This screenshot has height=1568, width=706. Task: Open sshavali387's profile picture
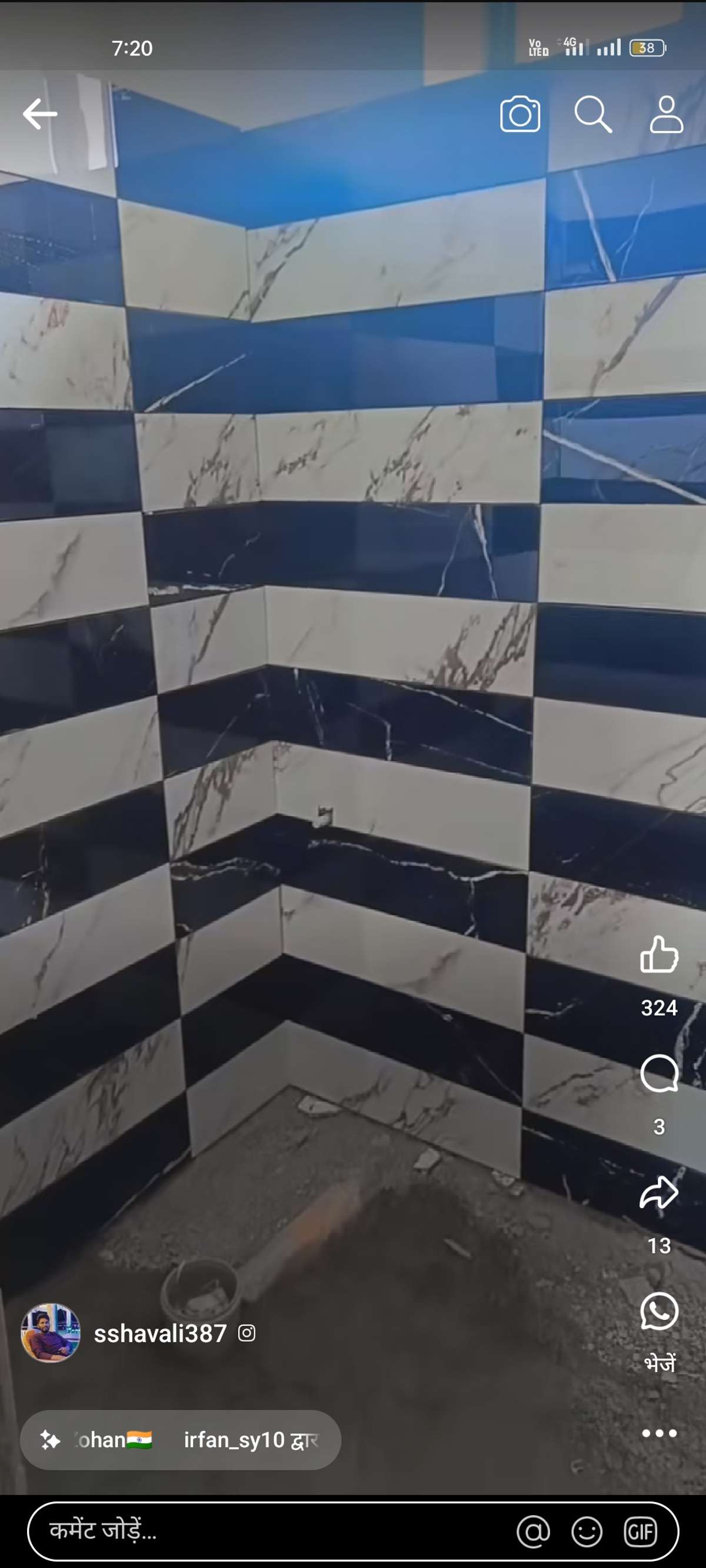click(x=51, y=1333)
